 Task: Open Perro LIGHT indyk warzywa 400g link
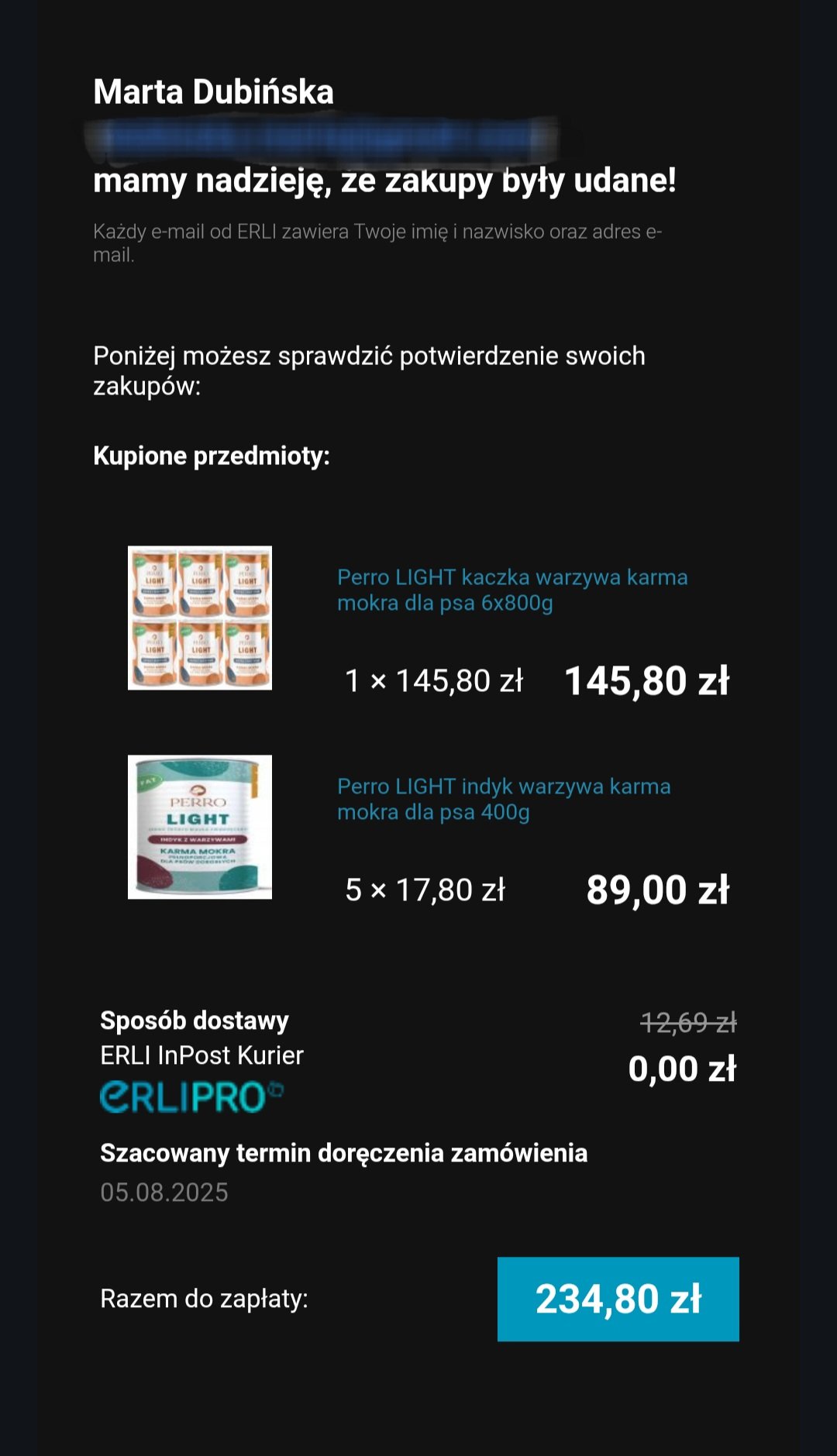pos(504,799)
